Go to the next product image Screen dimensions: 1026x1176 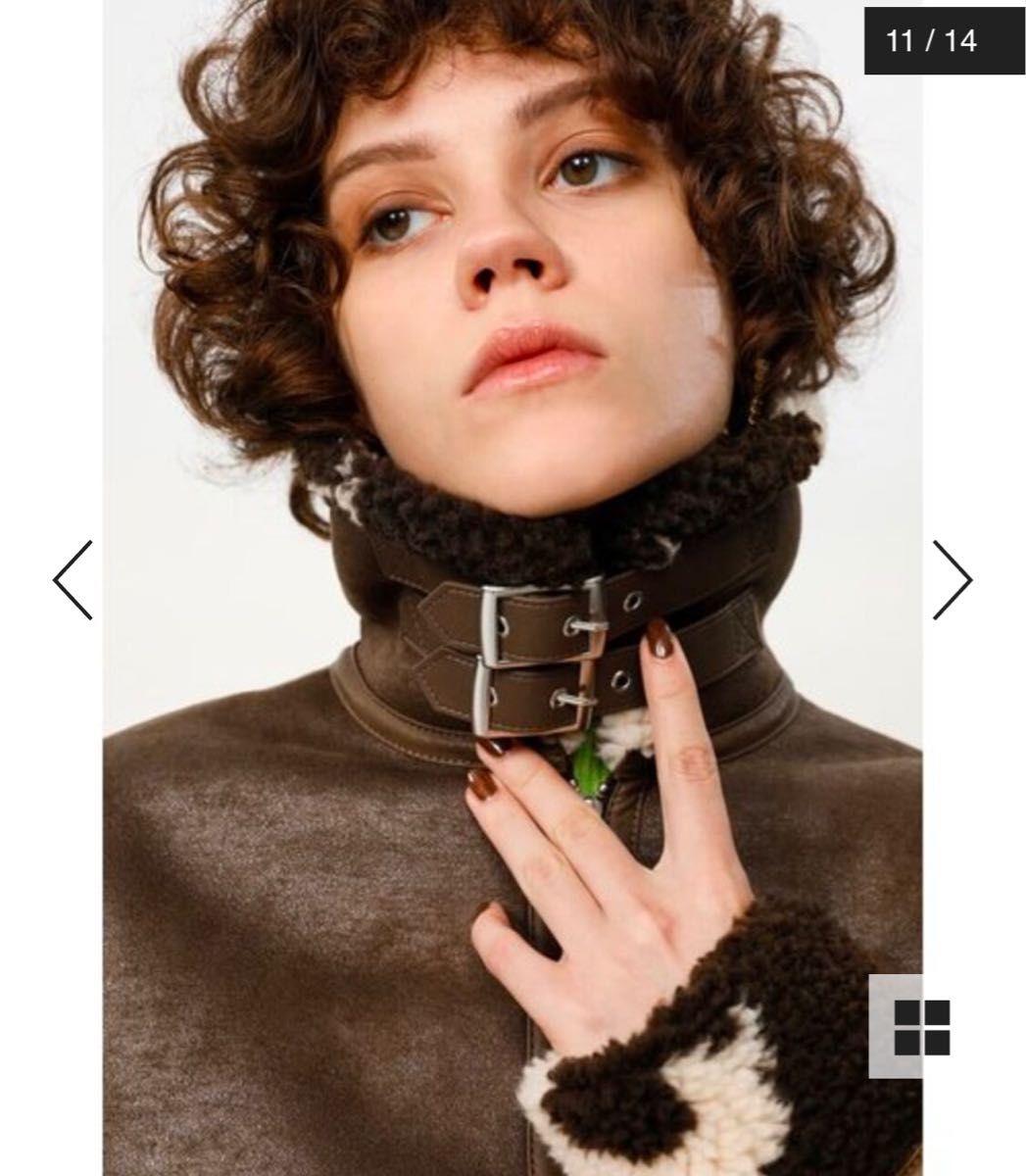[x=952, y=580]
